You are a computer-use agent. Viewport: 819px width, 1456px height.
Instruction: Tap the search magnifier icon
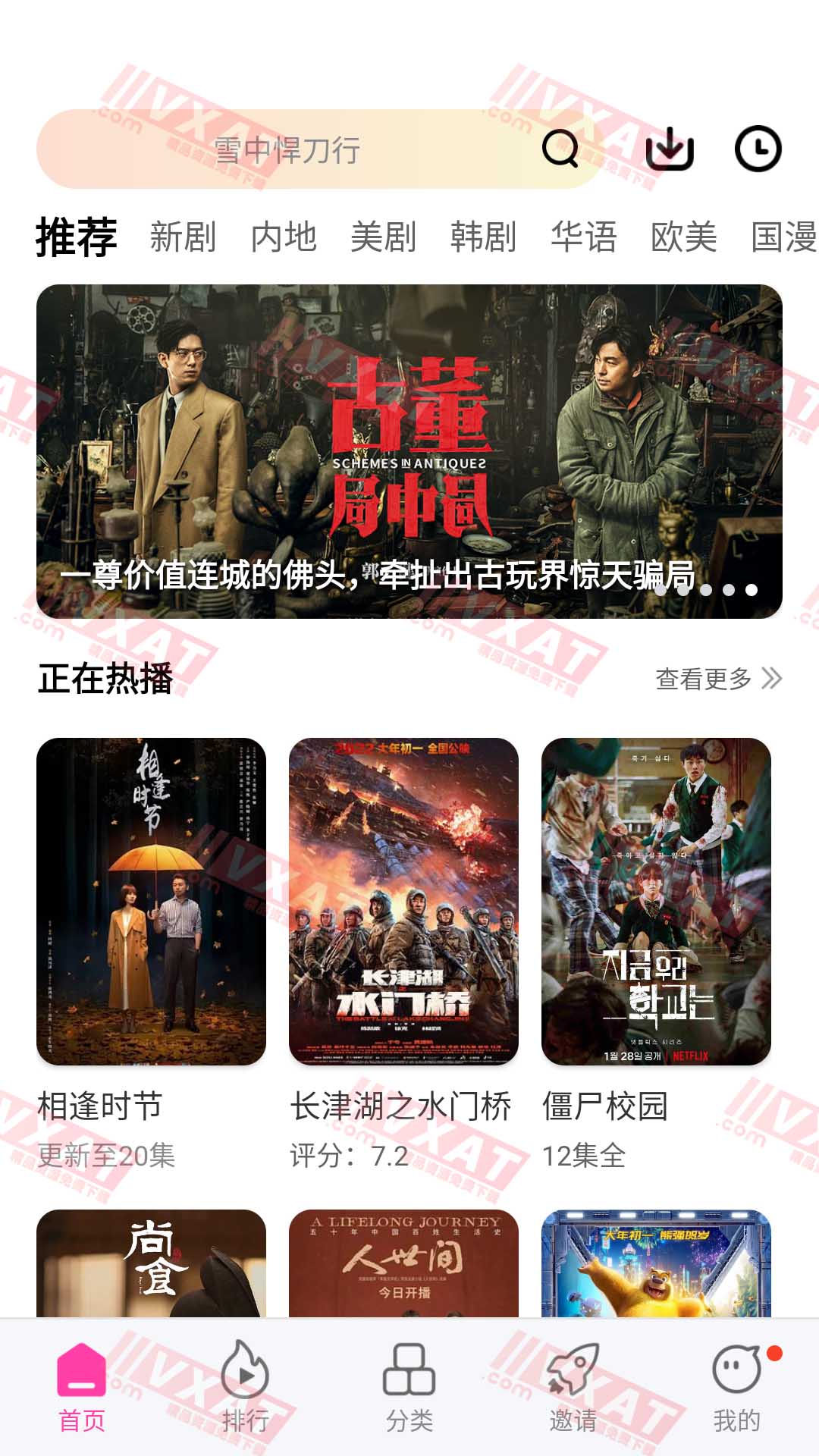(x=560, y=149)
